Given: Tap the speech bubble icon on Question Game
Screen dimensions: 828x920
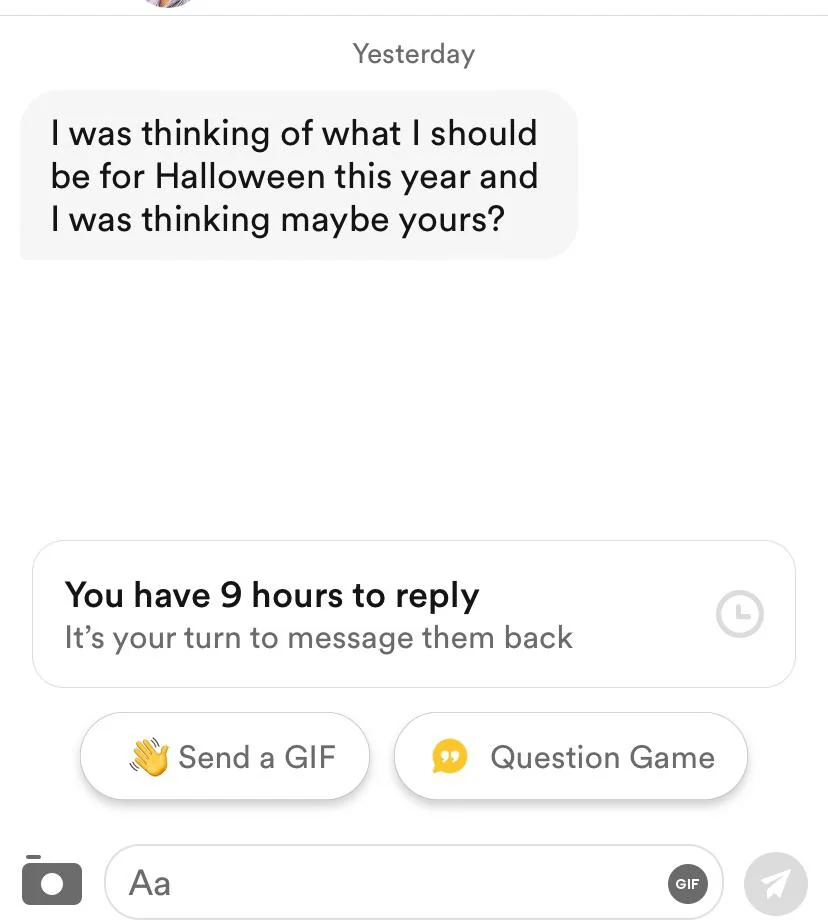Looking at the screenshot, I should pos(448,757).
